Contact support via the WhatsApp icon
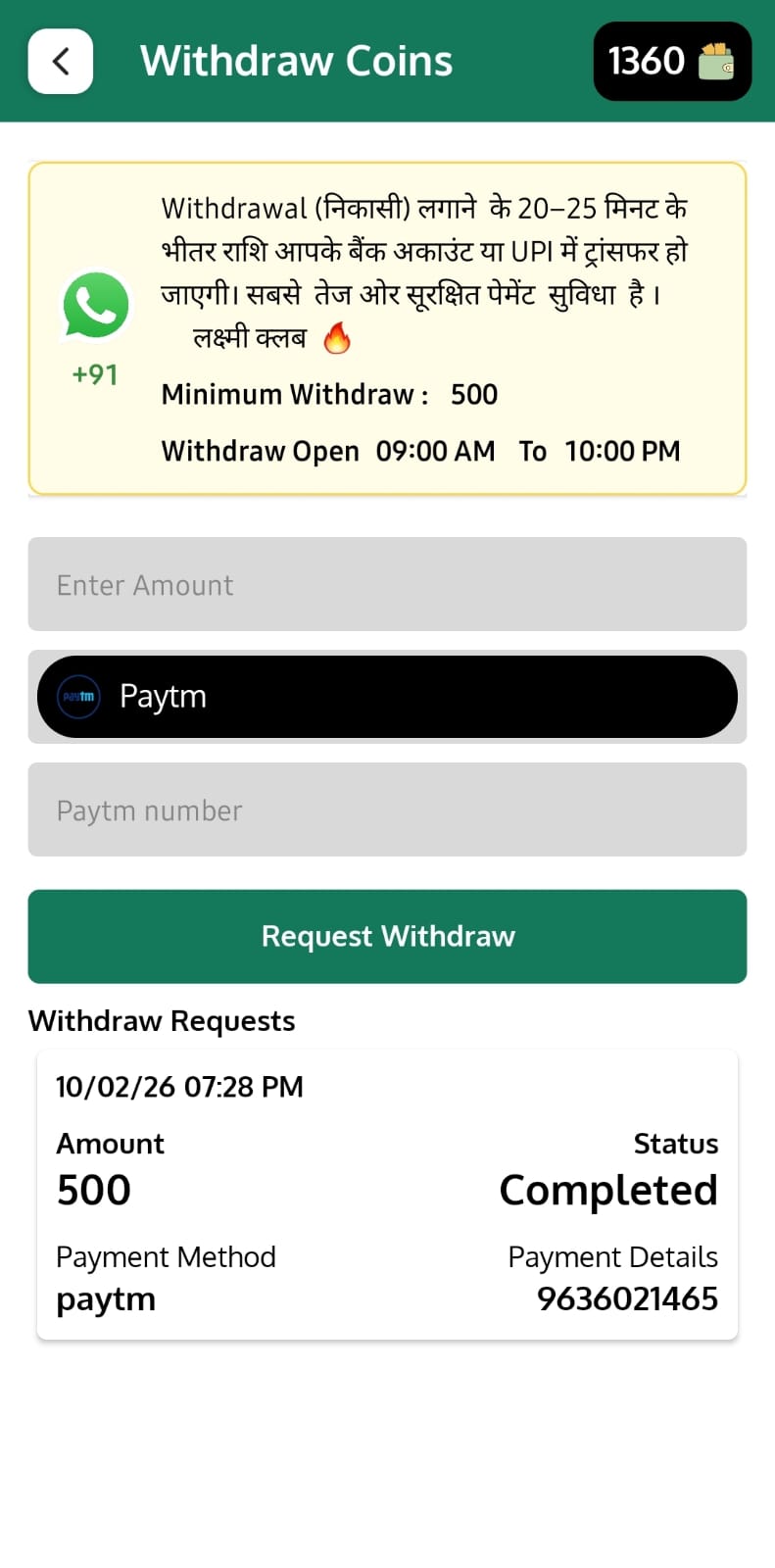Screen dimensions: 775x1568 click(x=96, y=305)
